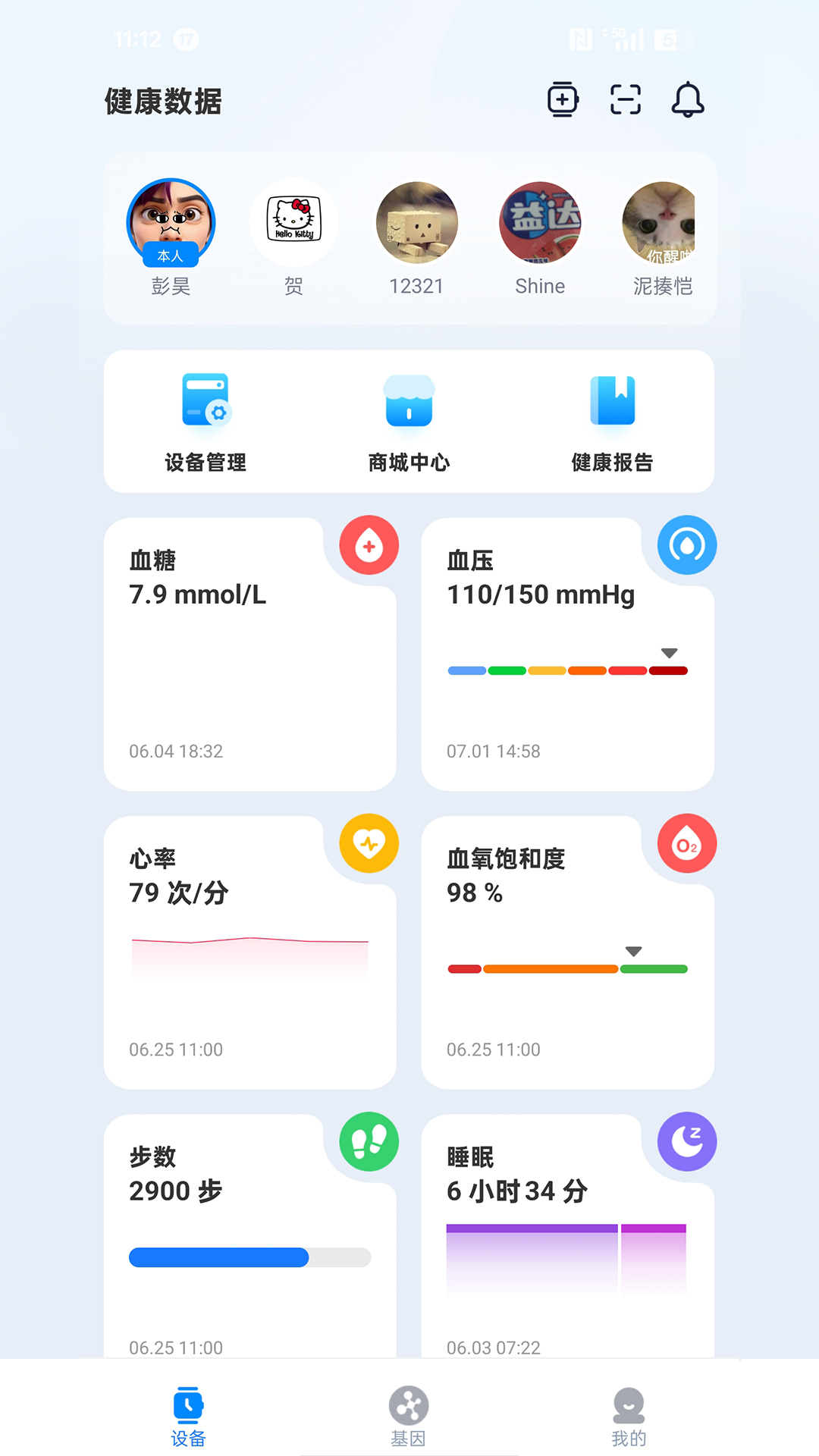The width and height of the screenshot is (819, 1456).
Task: Open the notification bell
Action: pos(687,99)
